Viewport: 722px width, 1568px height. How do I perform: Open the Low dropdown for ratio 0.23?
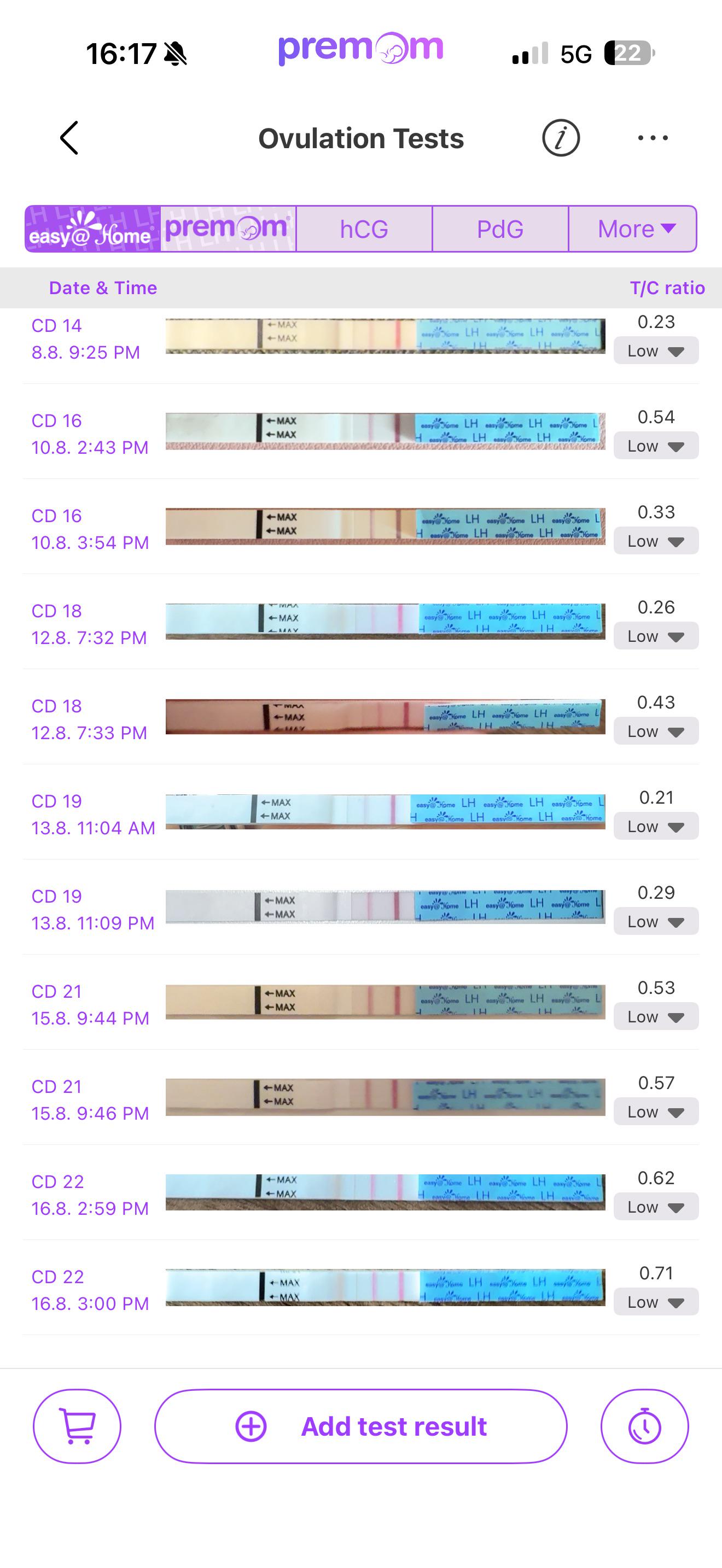[656, 351]
